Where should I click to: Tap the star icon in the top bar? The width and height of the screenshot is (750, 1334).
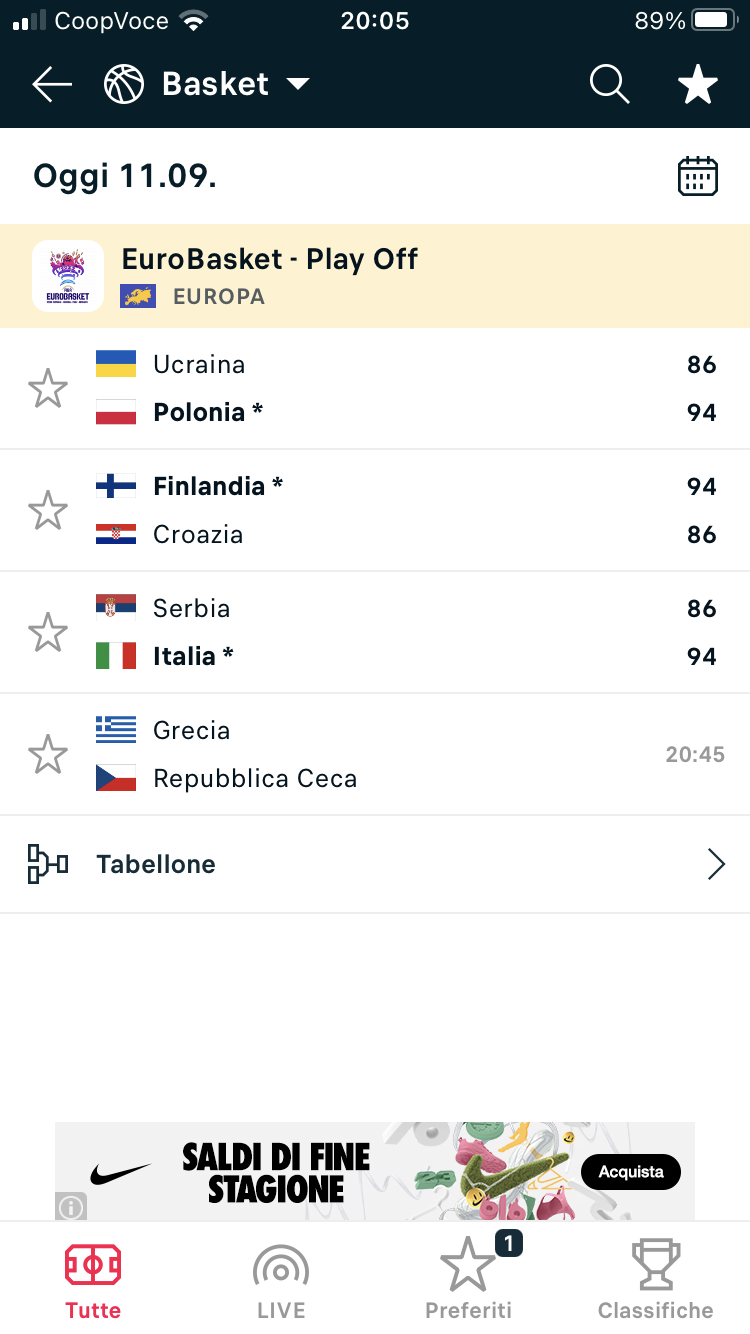(x=698, y=85)
